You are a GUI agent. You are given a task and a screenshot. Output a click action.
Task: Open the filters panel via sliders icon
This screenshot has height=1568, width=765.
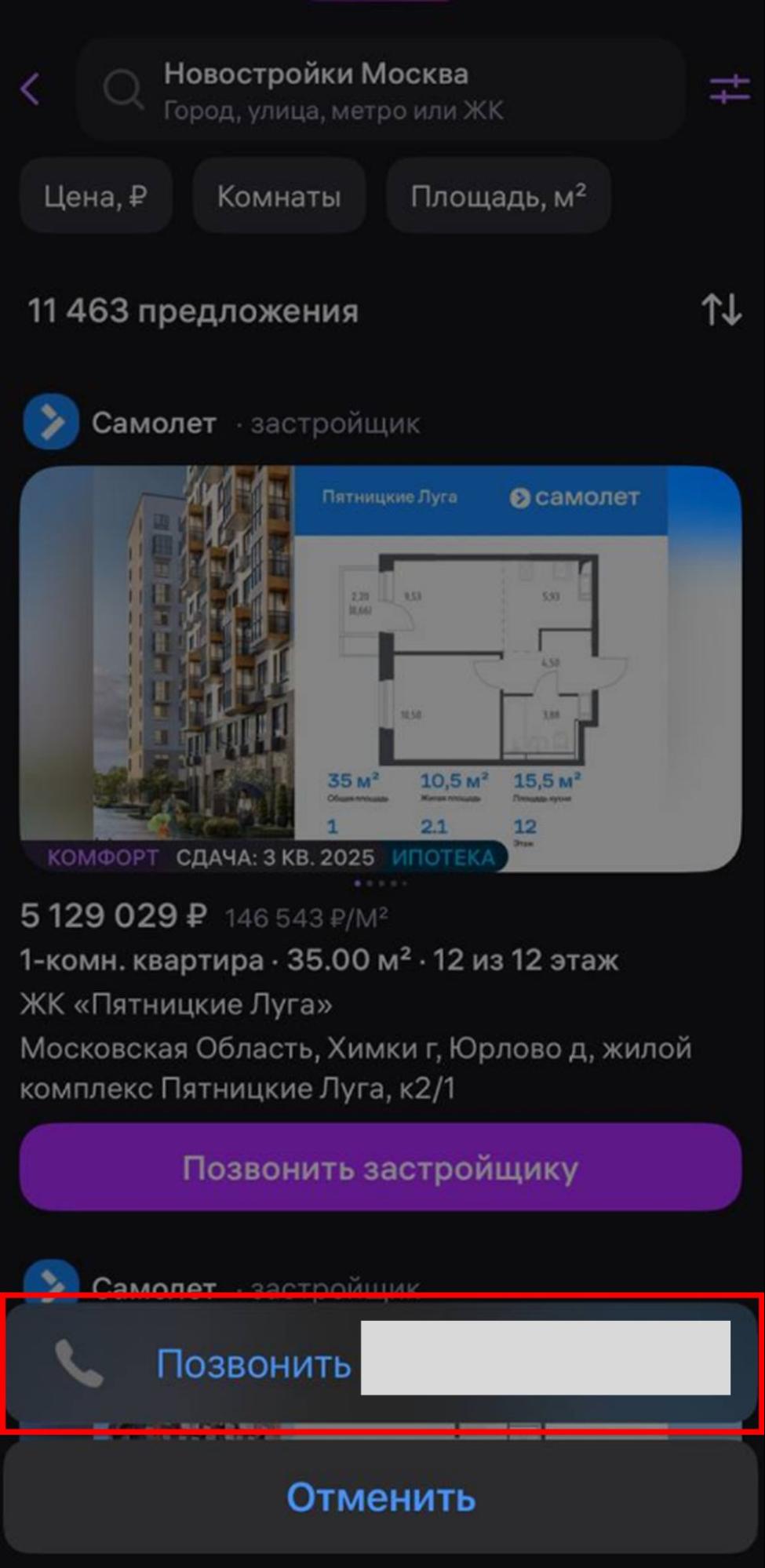point(728,89)
